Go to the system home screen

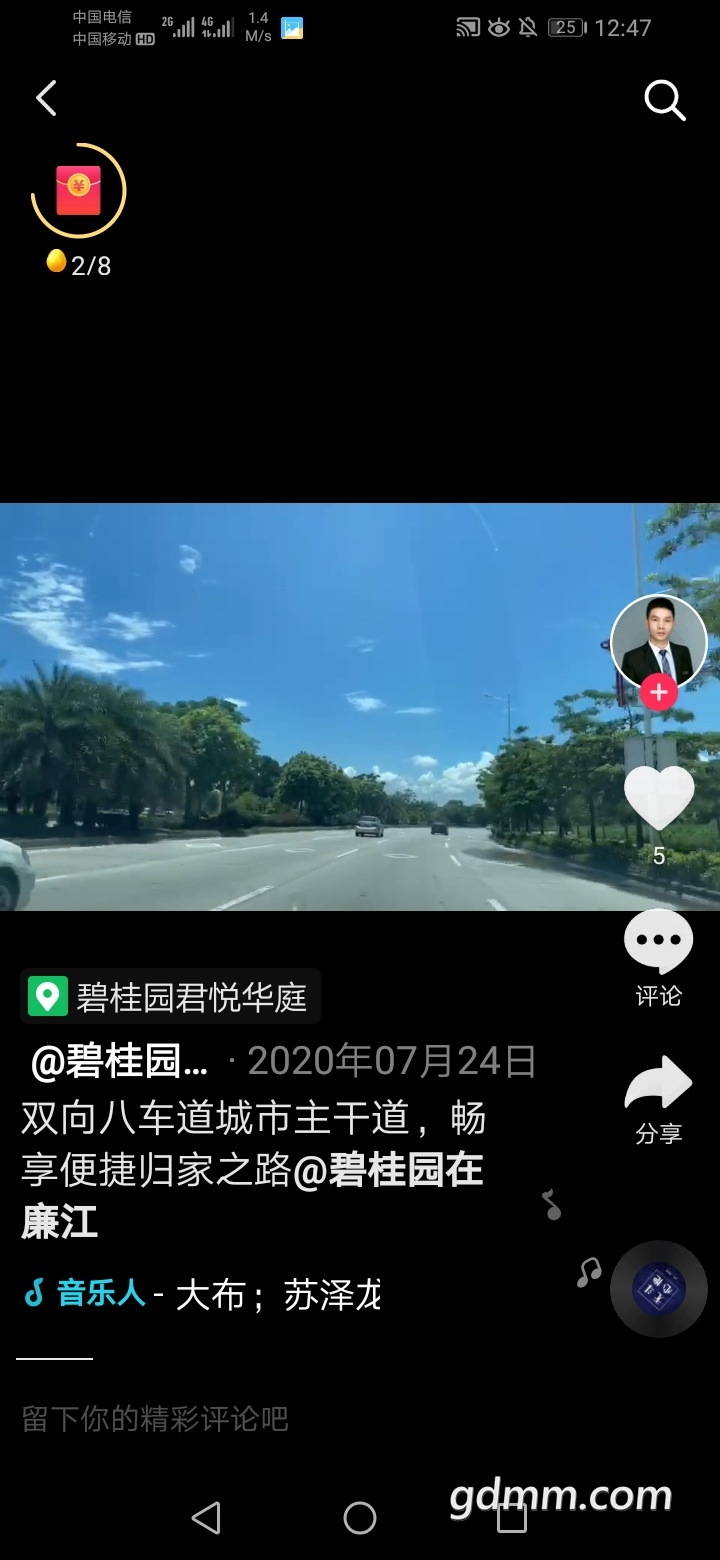(x=360, y=1518)
